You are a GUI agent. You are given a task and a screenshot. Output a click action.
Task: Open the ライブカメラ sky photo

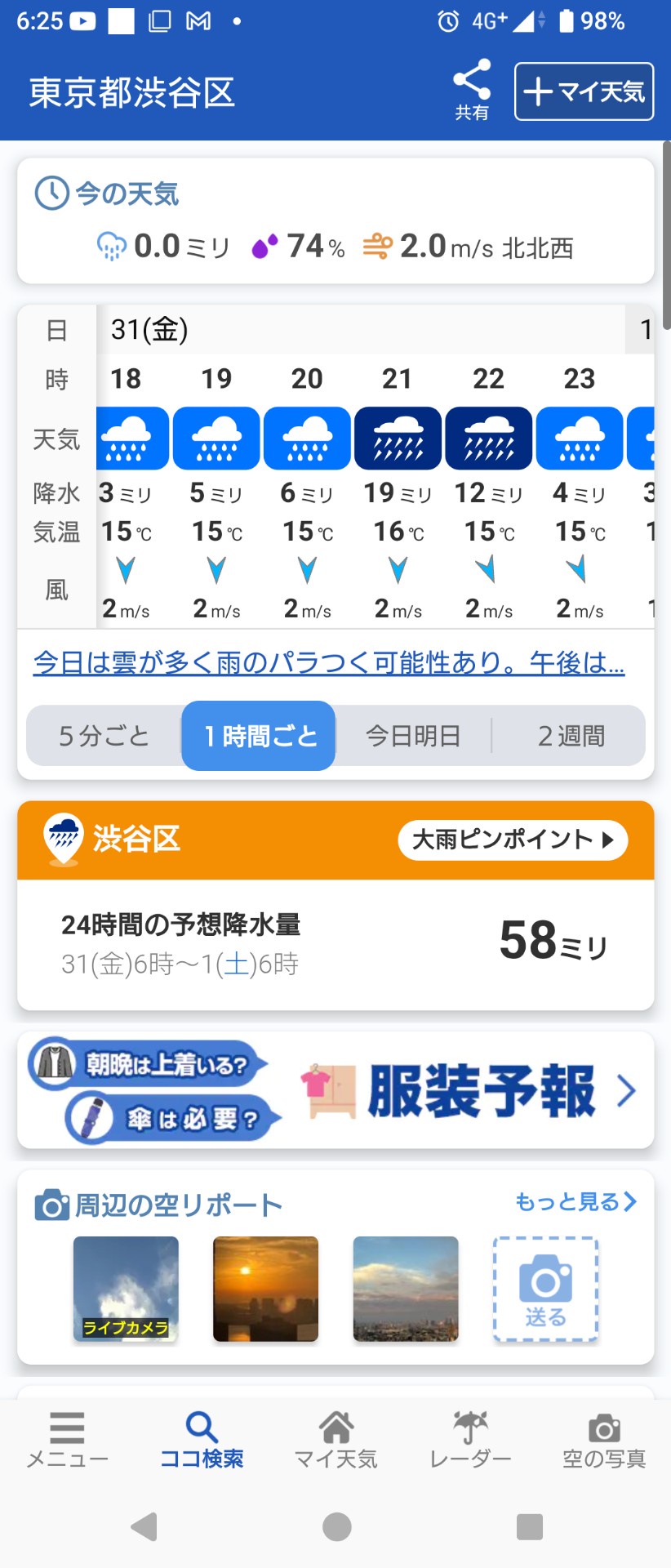click(x=126, y=1288)
